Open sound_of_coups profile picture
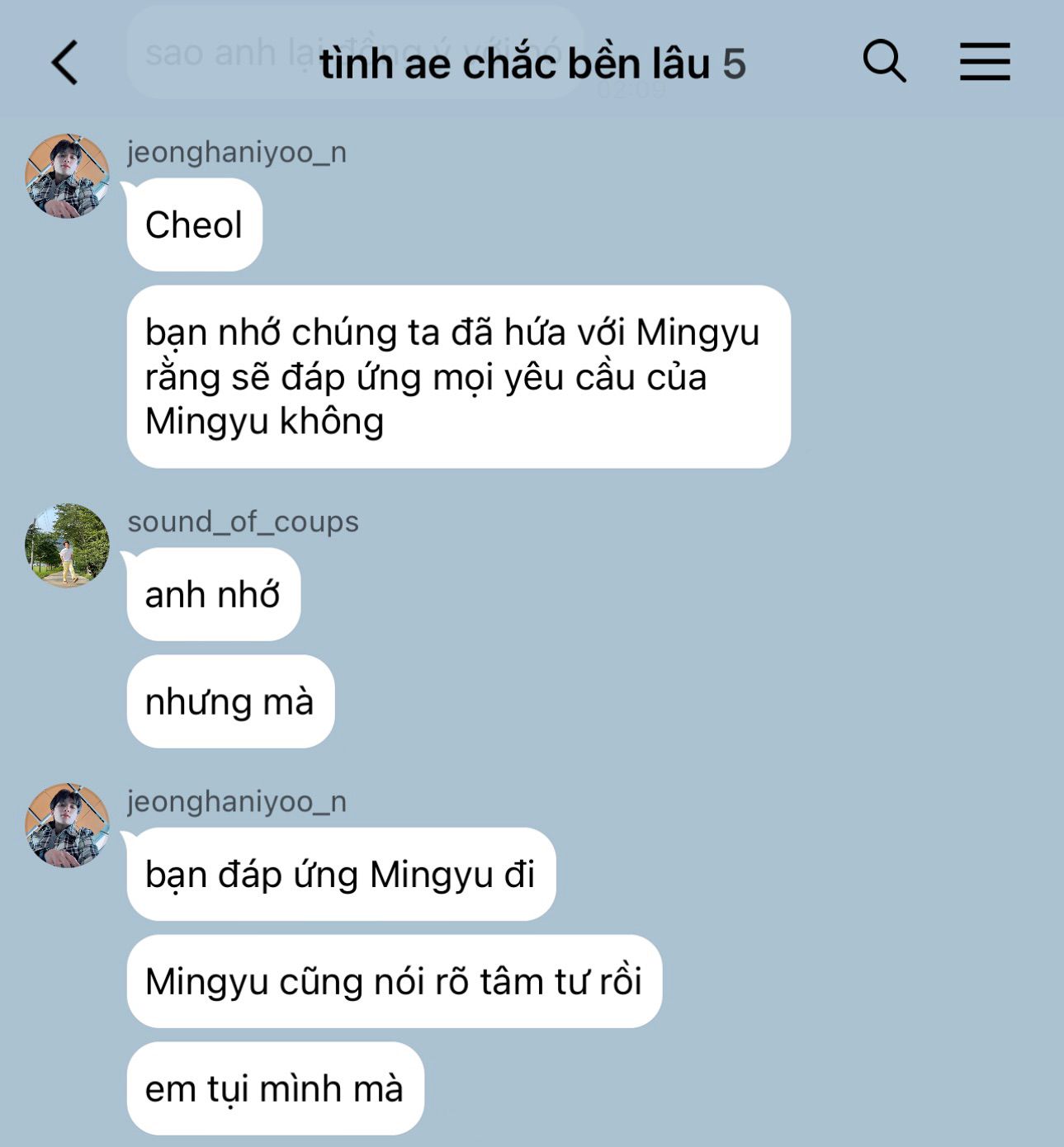Screen dimensions: 1064x1147 tap(67, 545)
